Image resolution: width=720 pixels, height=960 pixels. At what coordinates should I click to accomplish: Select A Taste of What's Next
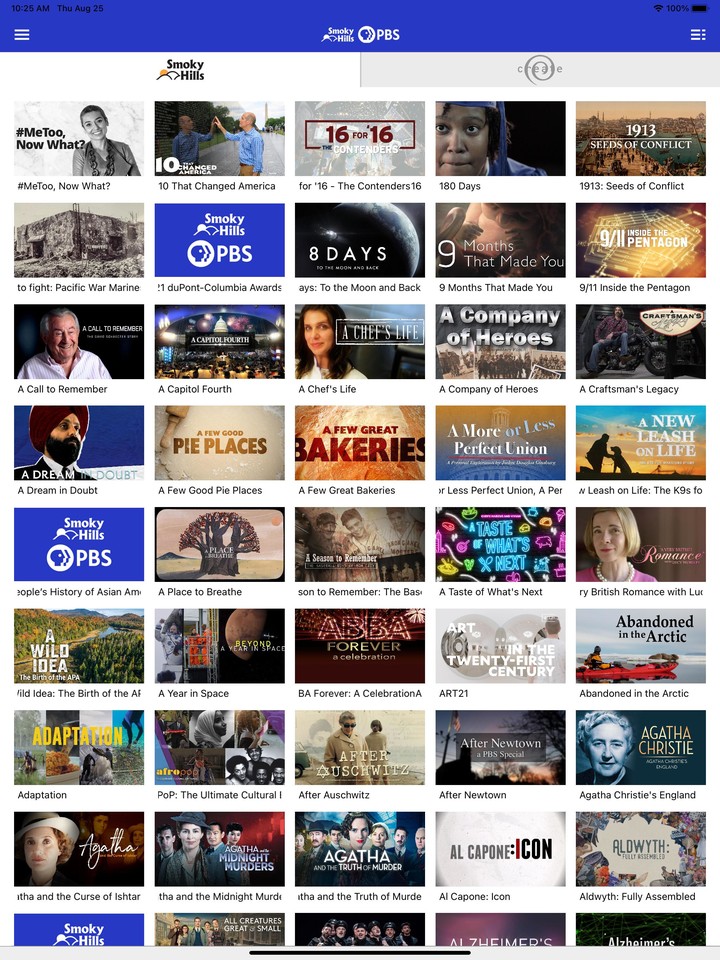500,545
